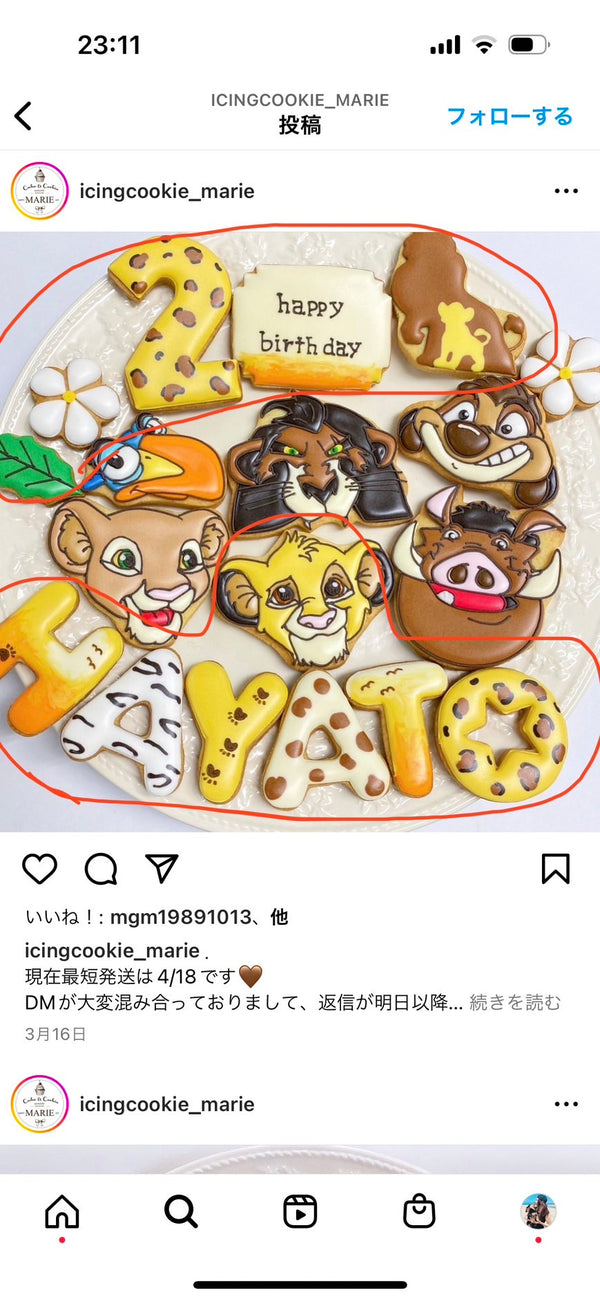Share the cookie post via paper plane icon
The width and height of the screenshot is (600, 1301).
tap(161, 868)
